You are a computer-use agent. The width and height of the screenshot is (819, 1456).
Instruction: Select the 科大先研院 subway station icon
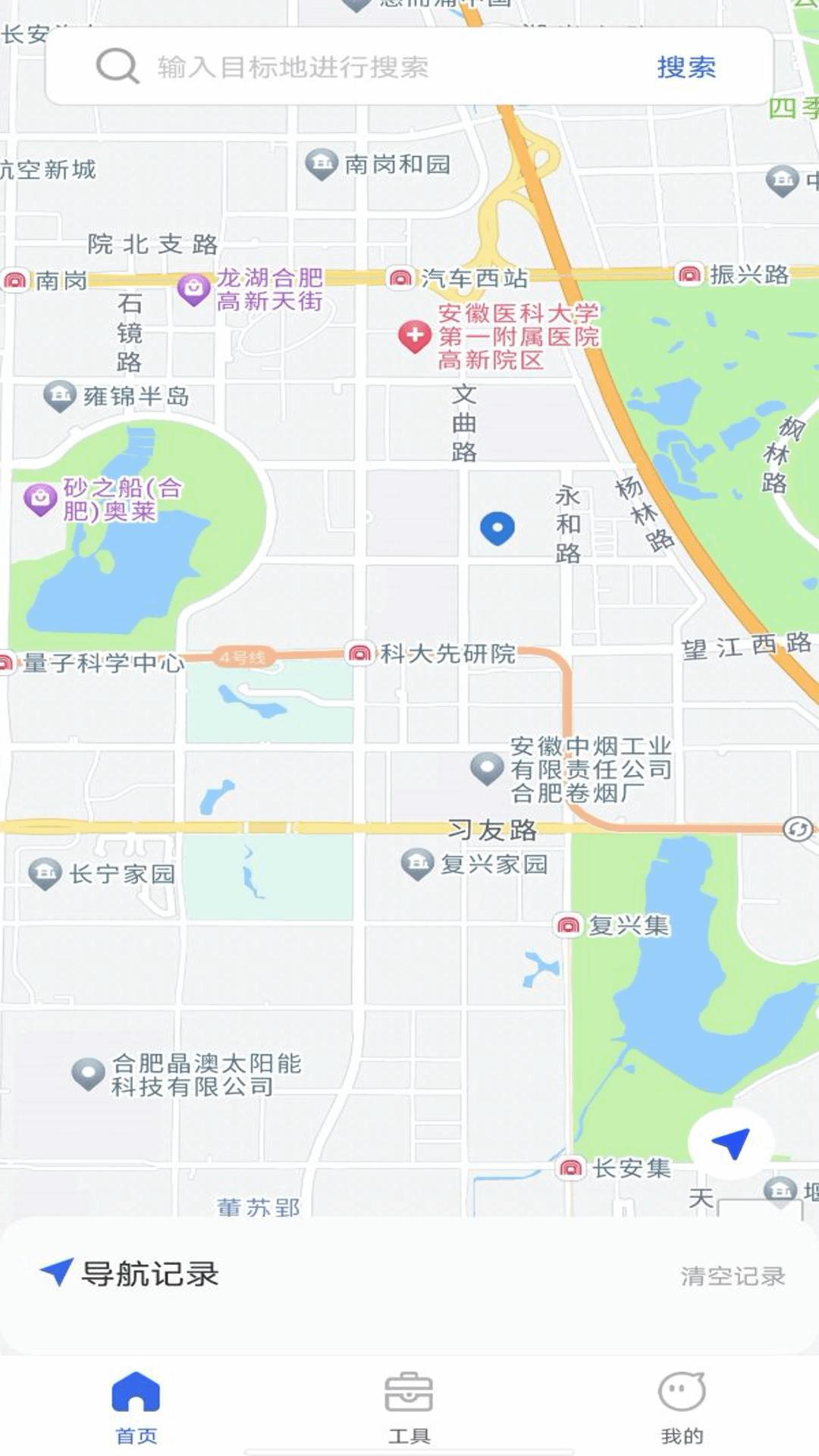[360, 653]
